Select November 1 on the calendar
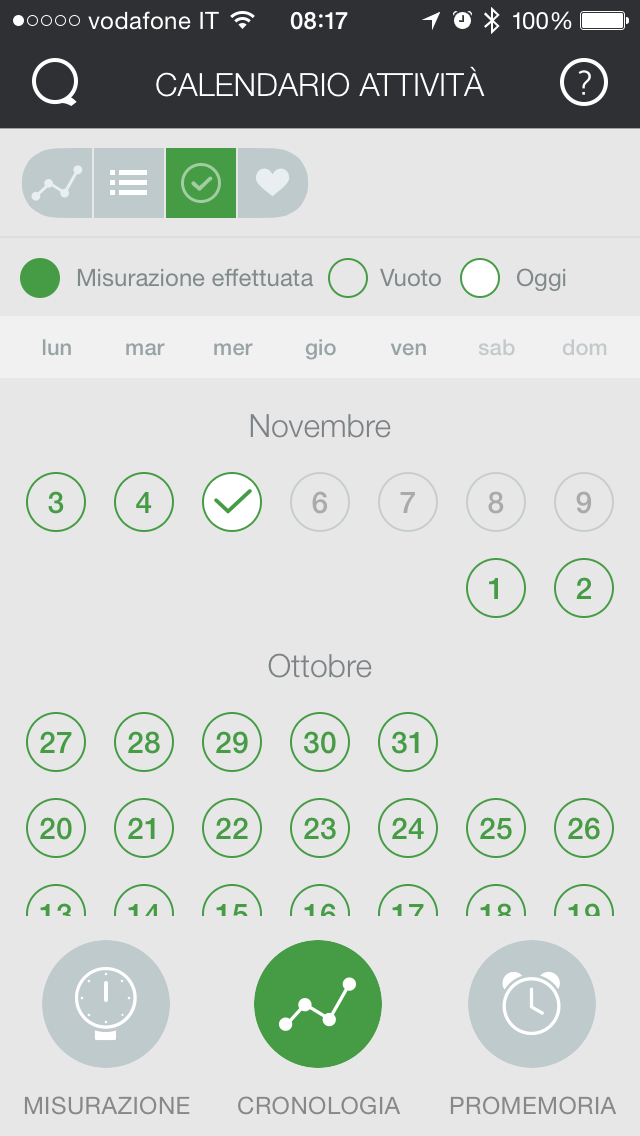 coord(496,588)
